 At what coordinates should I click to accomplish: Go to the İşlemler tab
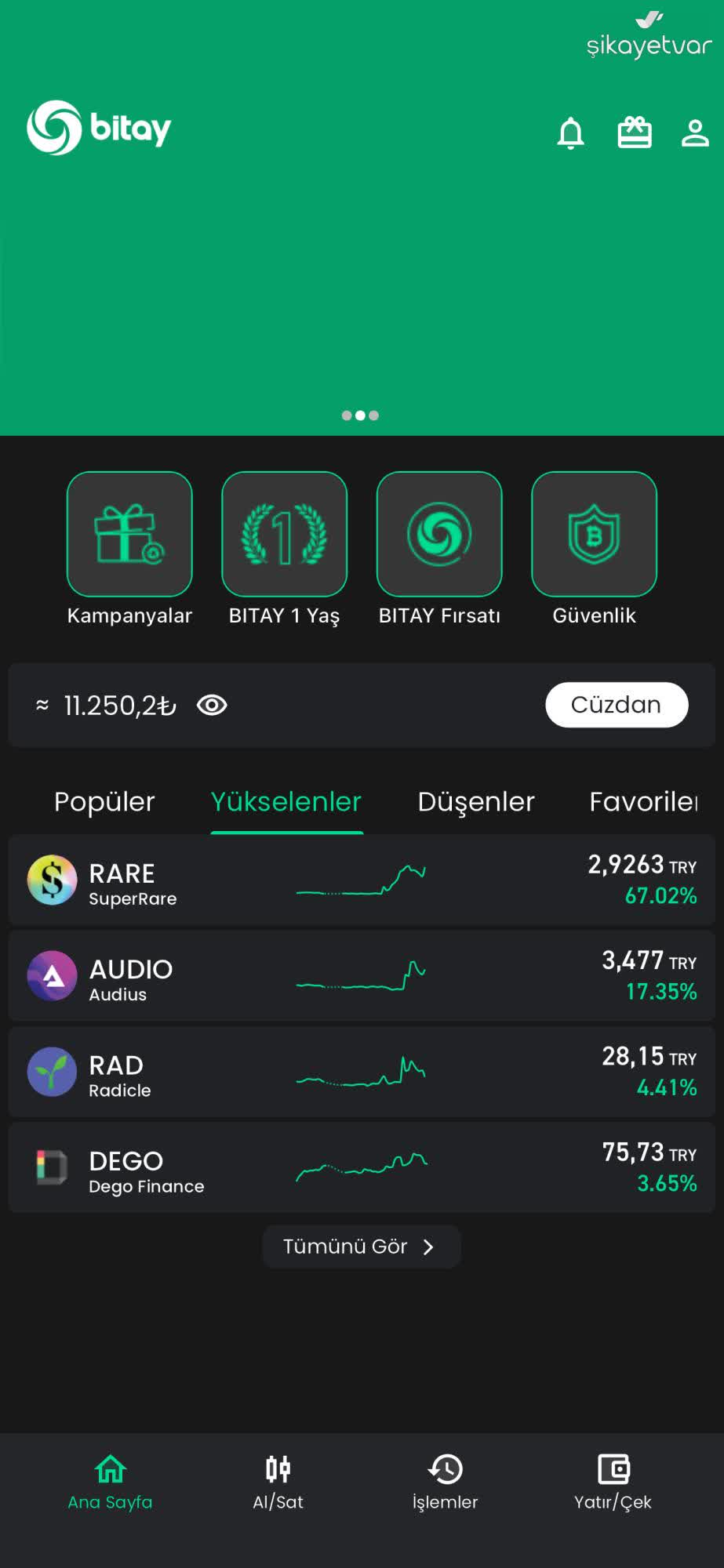(445, 1481)
